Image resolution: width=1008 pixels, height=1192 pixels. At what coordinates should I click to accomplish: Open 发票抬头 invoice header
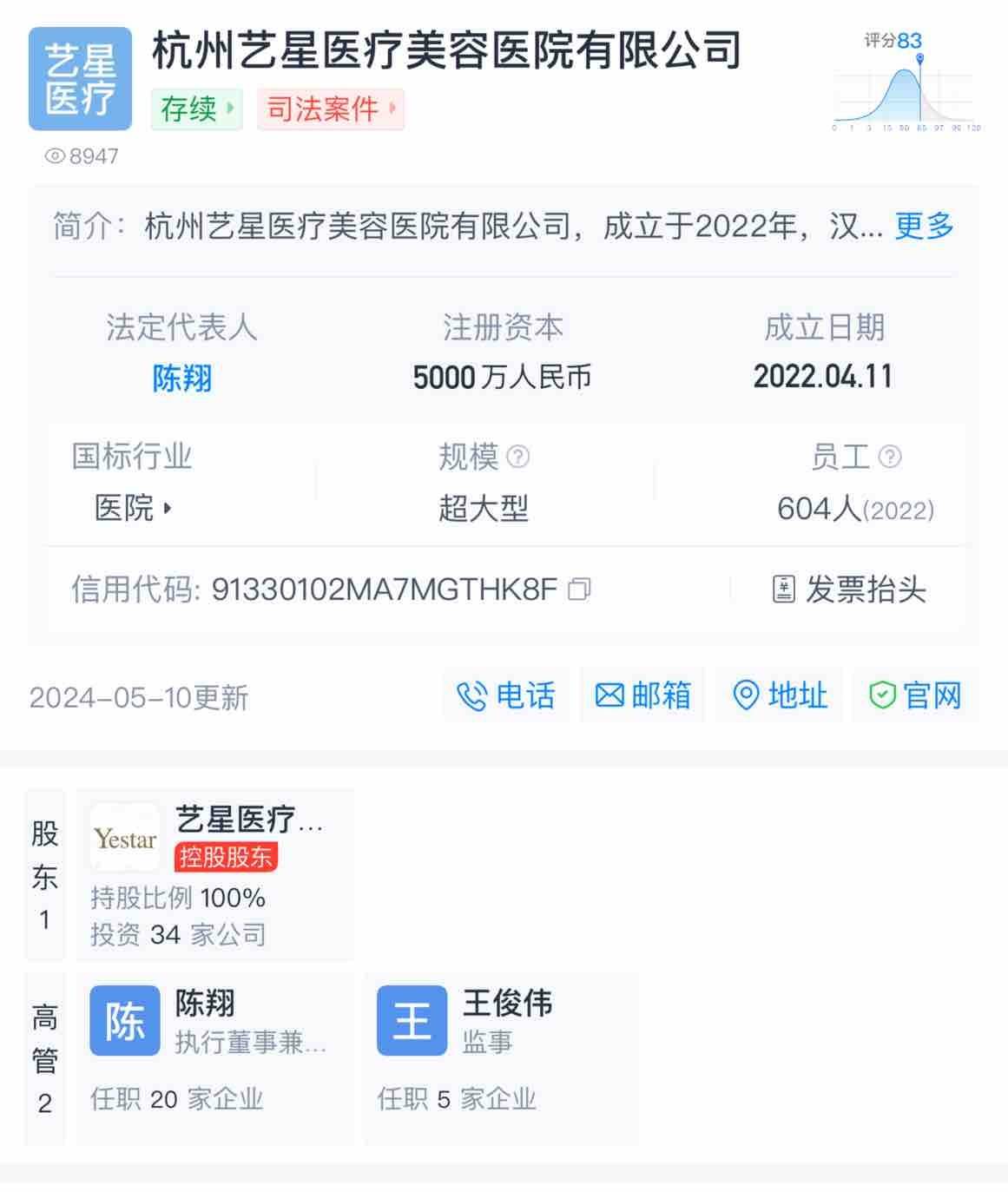pos(848,589)
